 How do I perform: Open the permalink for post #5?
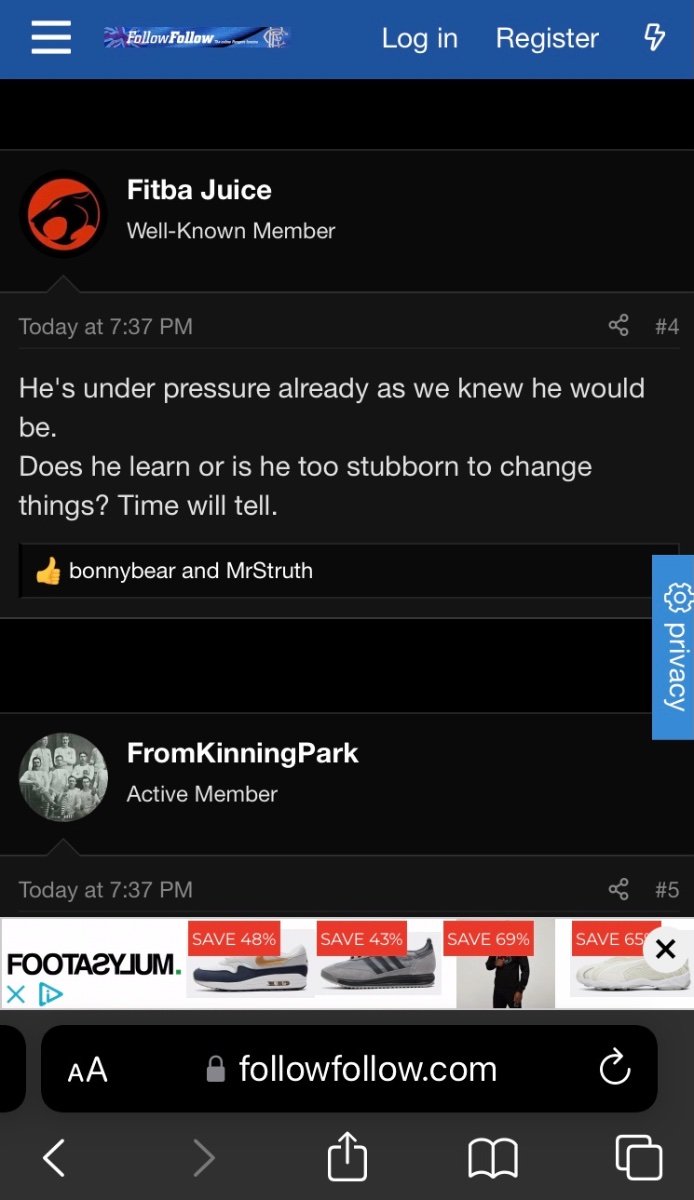667,889
